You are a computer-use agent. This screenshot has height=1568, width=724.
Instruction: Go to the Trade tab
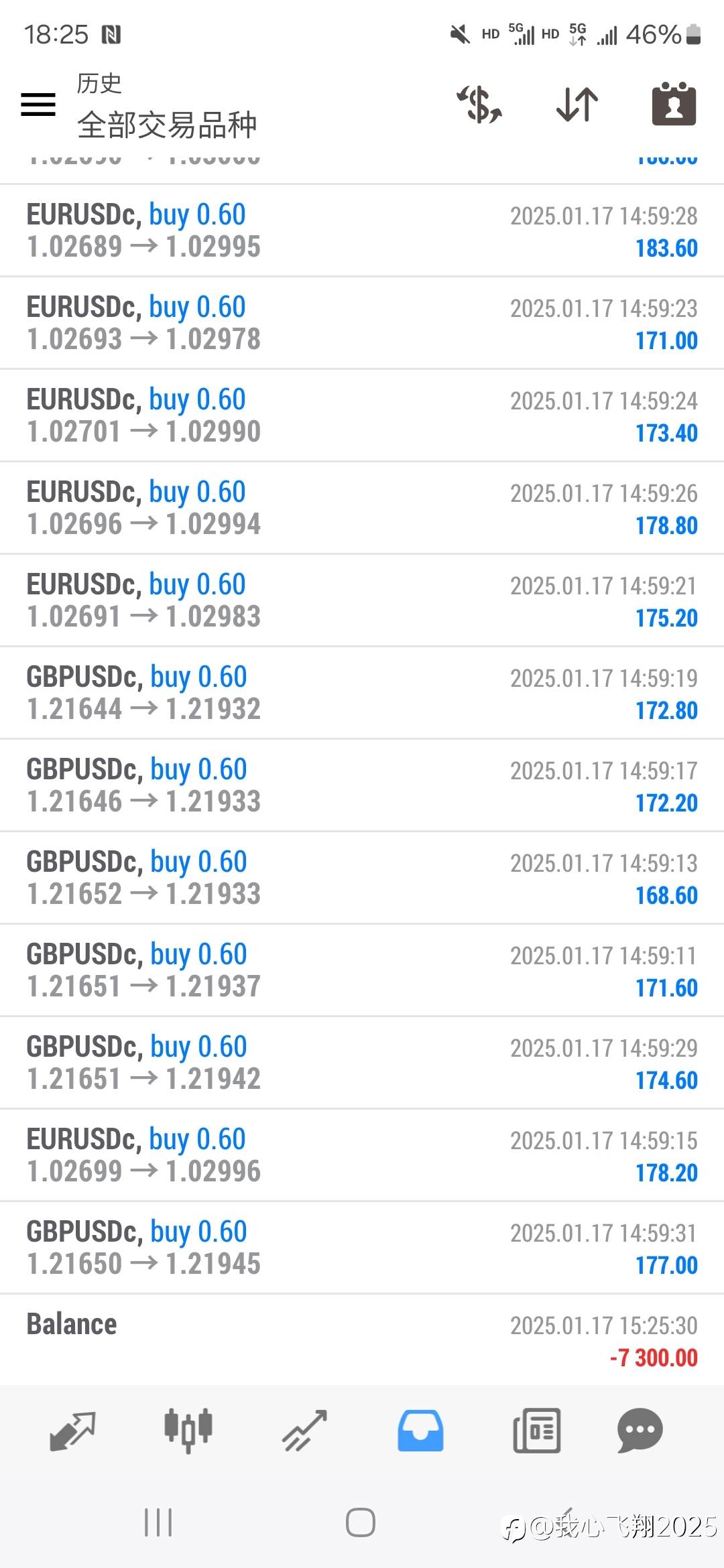pyautogui.click(x=304, y=1431)
